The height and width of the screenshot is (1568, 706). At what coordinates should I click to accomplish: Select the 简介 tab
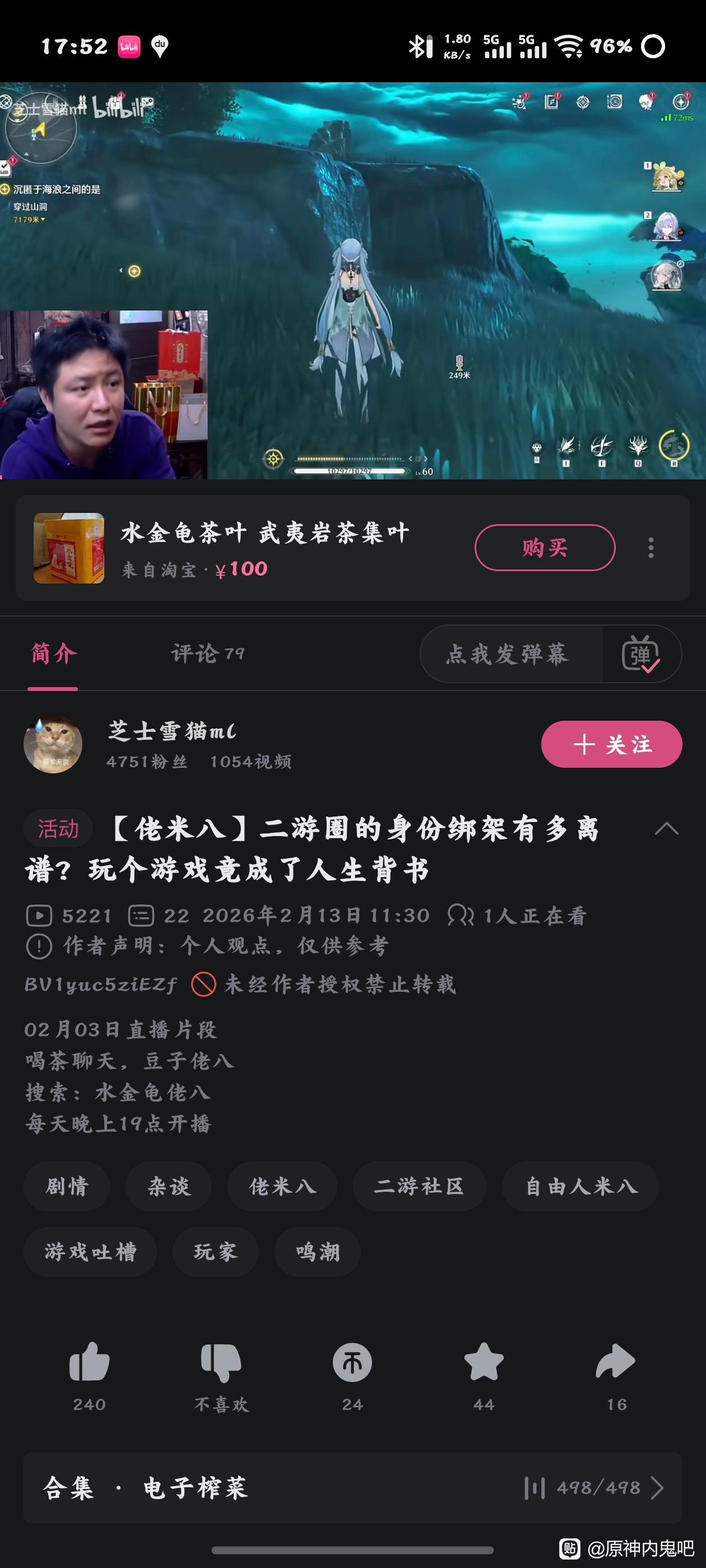pyautogui.click(x=54, y=654)
